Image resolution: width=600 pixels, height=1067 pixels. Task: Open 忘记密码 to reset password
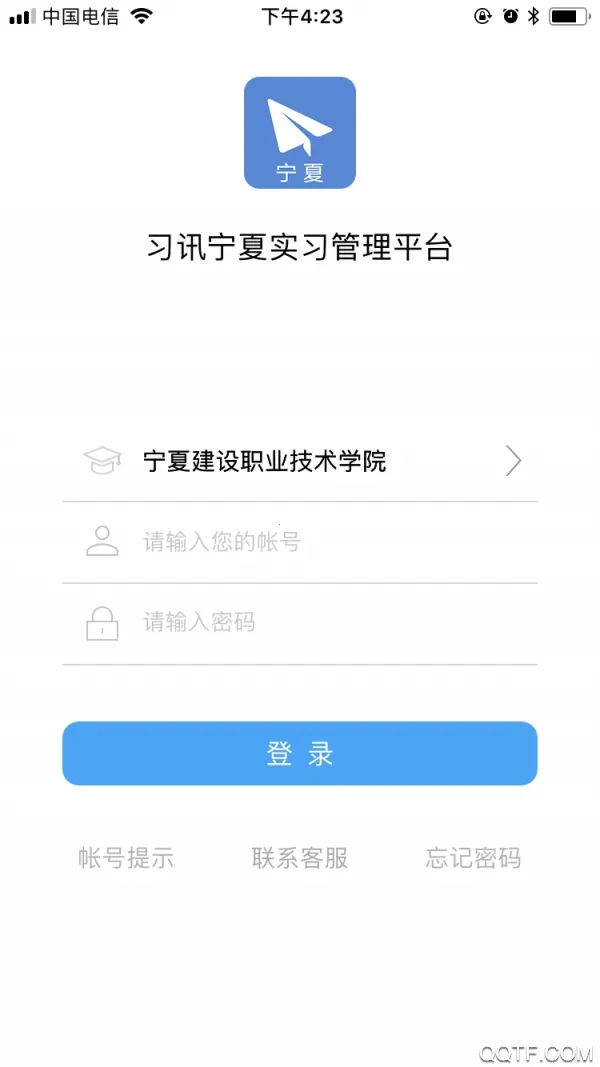(x=473, y=858)
